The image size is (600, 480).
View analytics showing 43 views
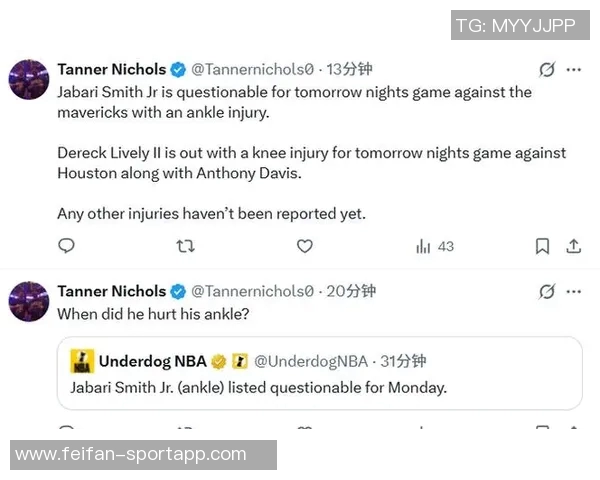point(434,246)
